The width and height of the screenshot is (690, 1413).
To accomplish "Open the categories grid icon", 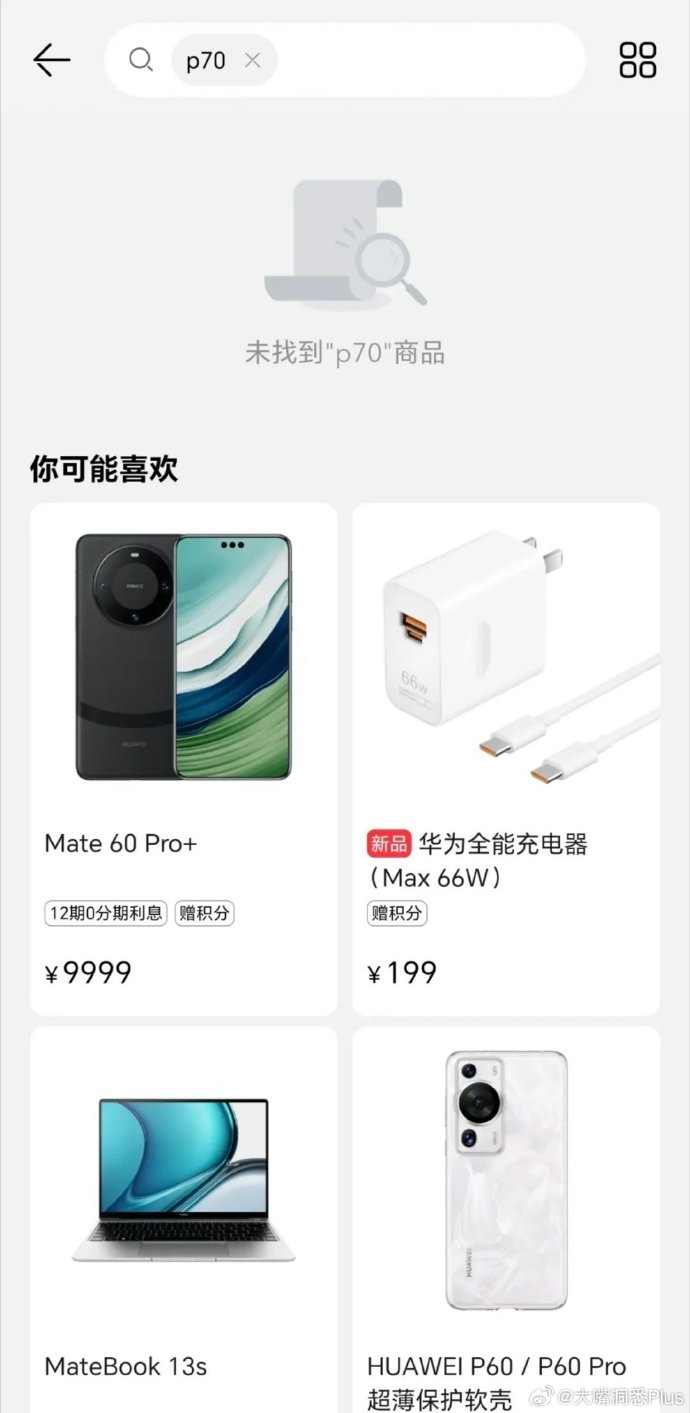I will coord(637,60).
